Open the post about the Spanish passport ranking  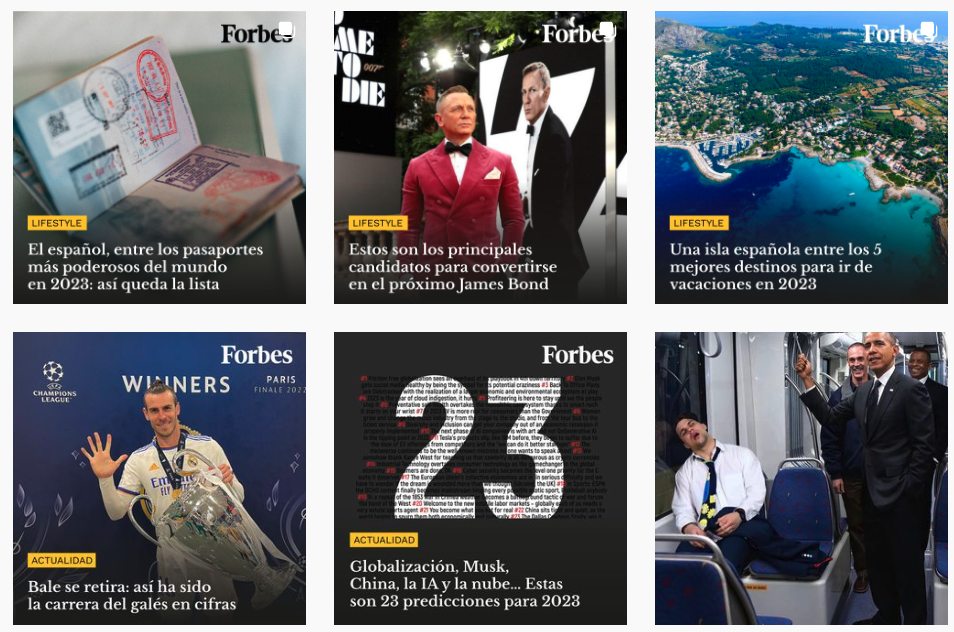159,157
